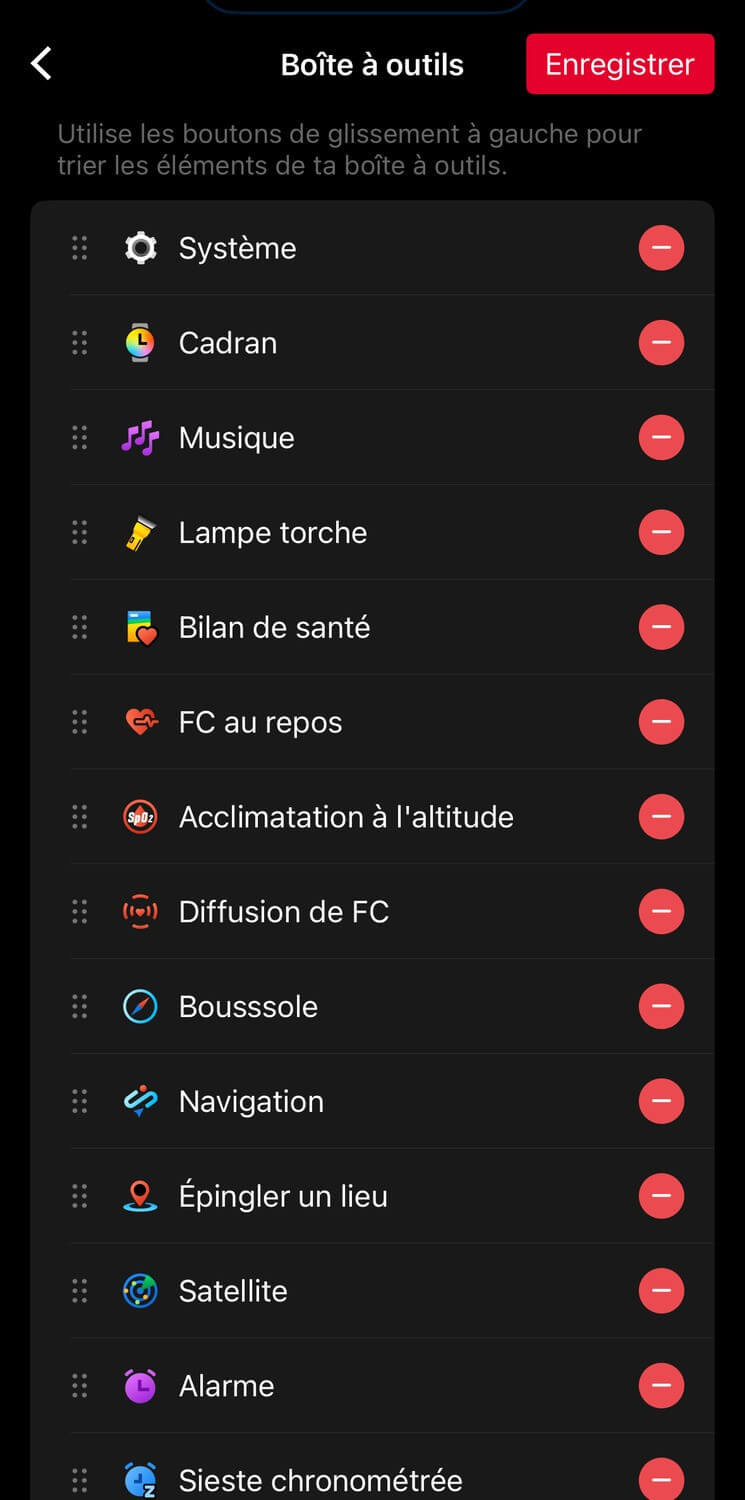
Task: Remove Alarme from the toolbox
Action: click(661, 1386)
